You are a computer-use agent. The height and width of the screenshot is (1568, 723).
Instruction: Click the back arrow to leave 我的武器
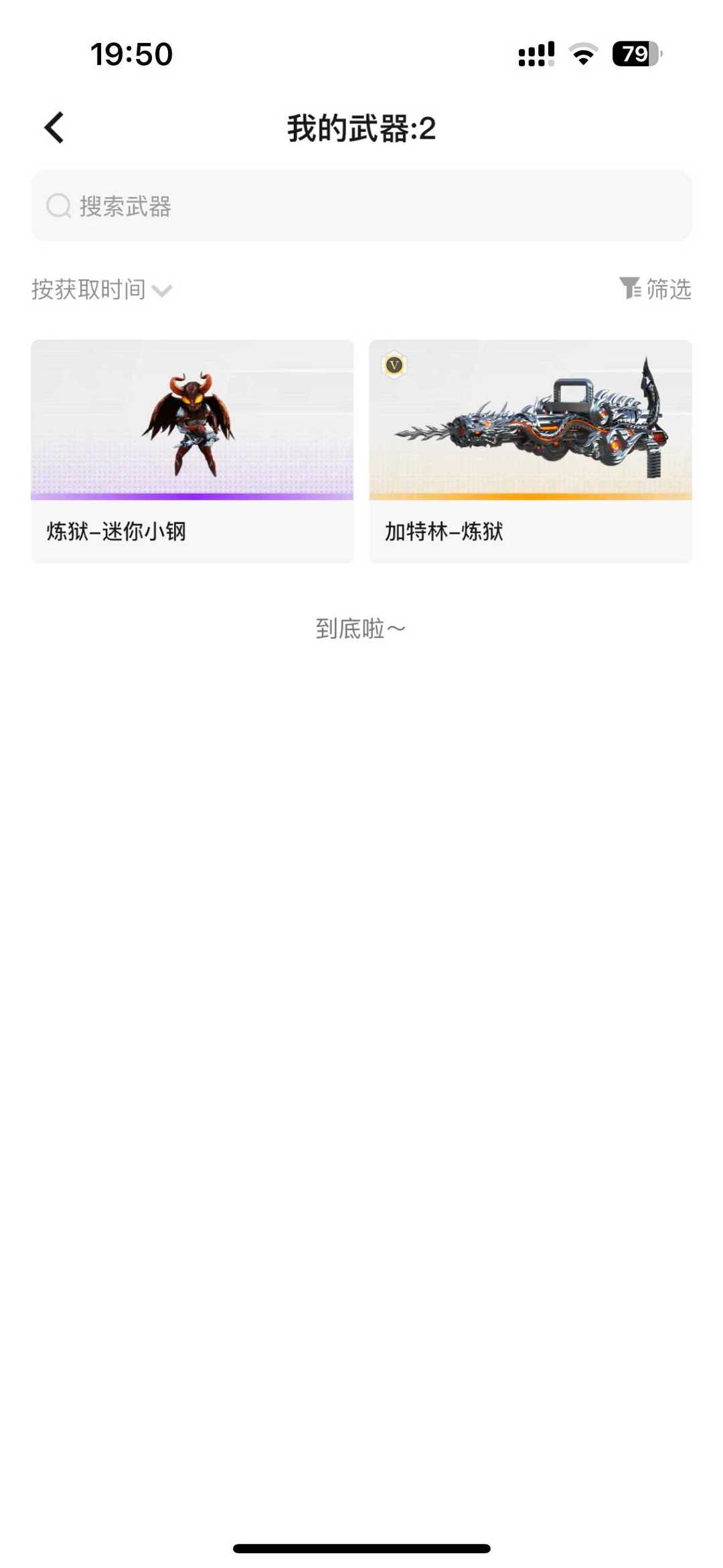[54, 127]
